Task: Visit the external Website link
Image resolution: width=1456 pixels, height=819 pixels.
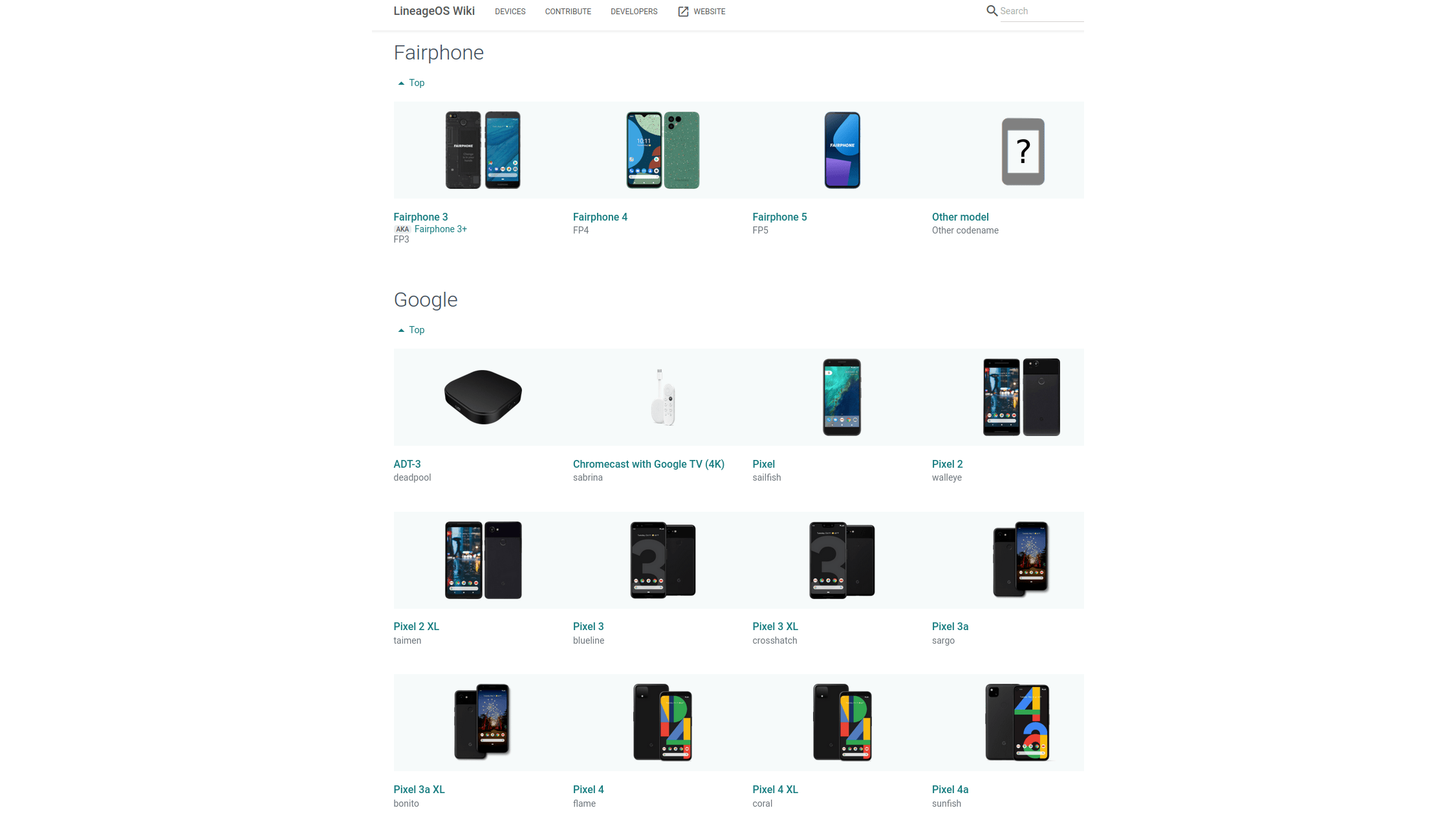Action: (702, 12)
